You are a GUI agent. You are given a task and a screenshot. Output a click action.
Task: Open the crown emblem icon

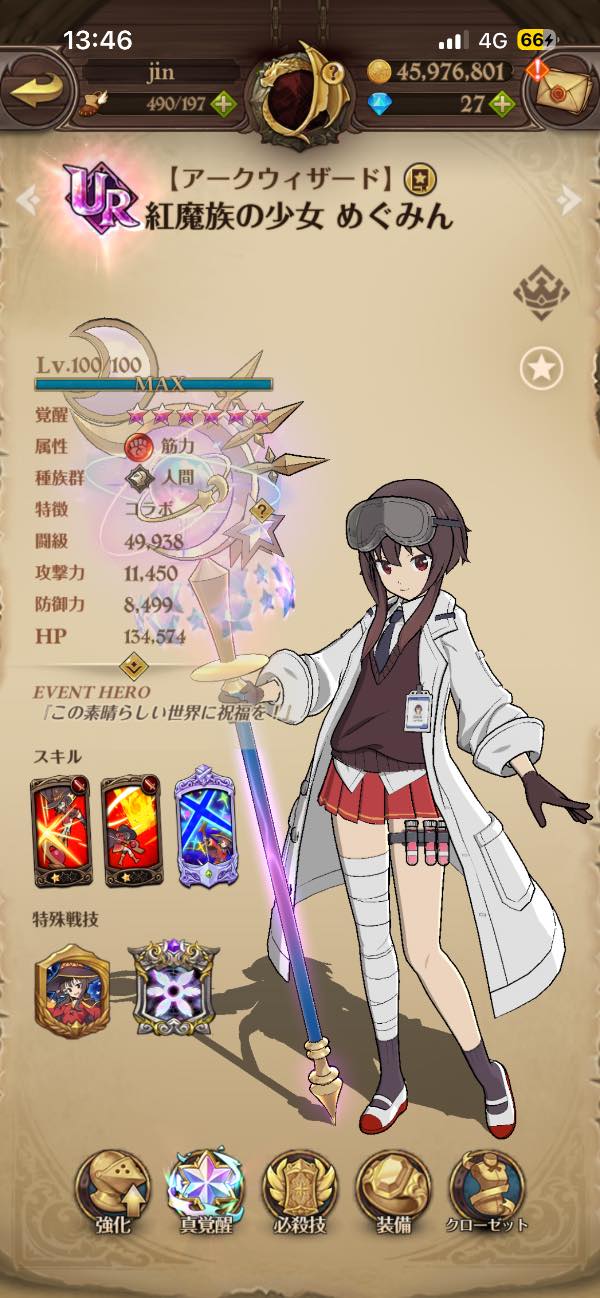click(x=540, y=293)
